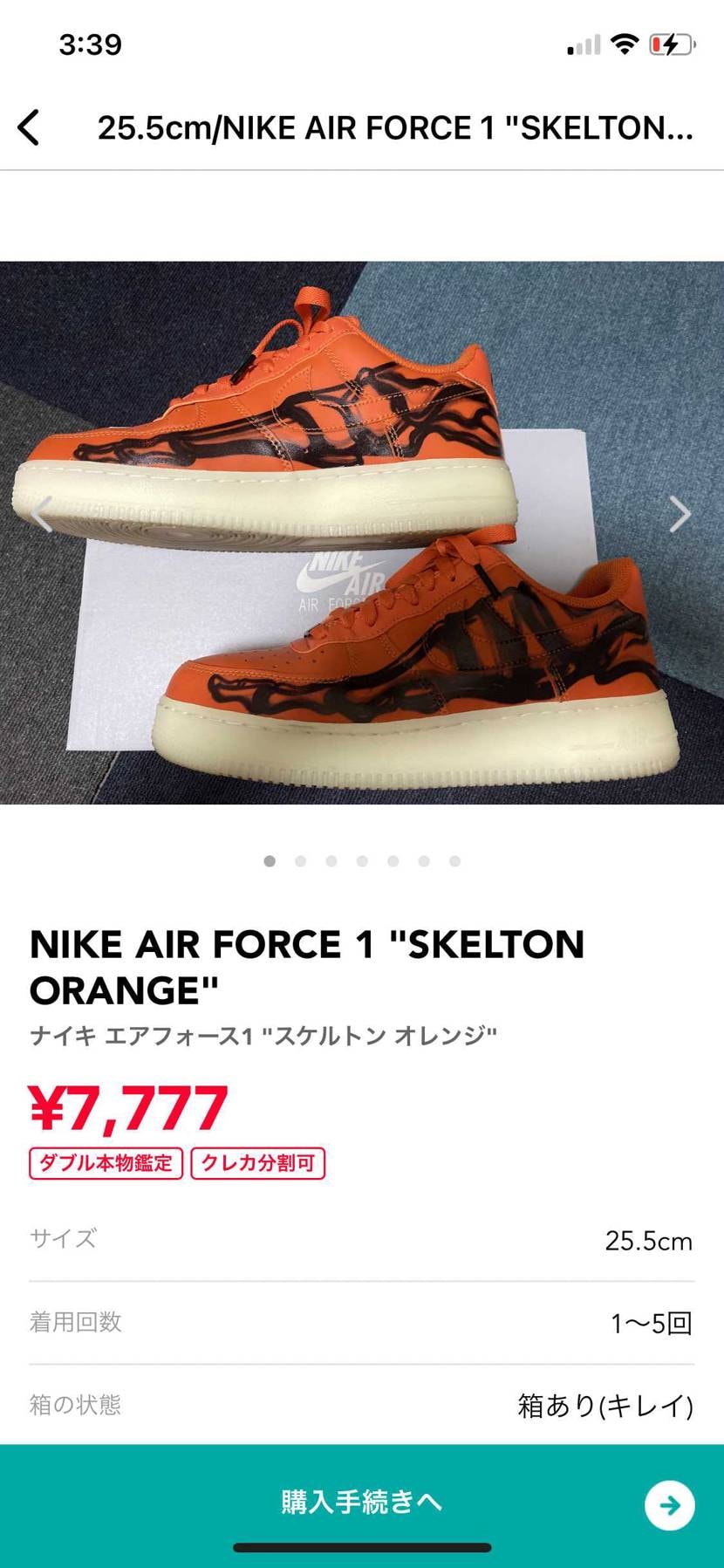Go back using the back arrow
This screenshot has width=724, height=1568.
point(29,127)
